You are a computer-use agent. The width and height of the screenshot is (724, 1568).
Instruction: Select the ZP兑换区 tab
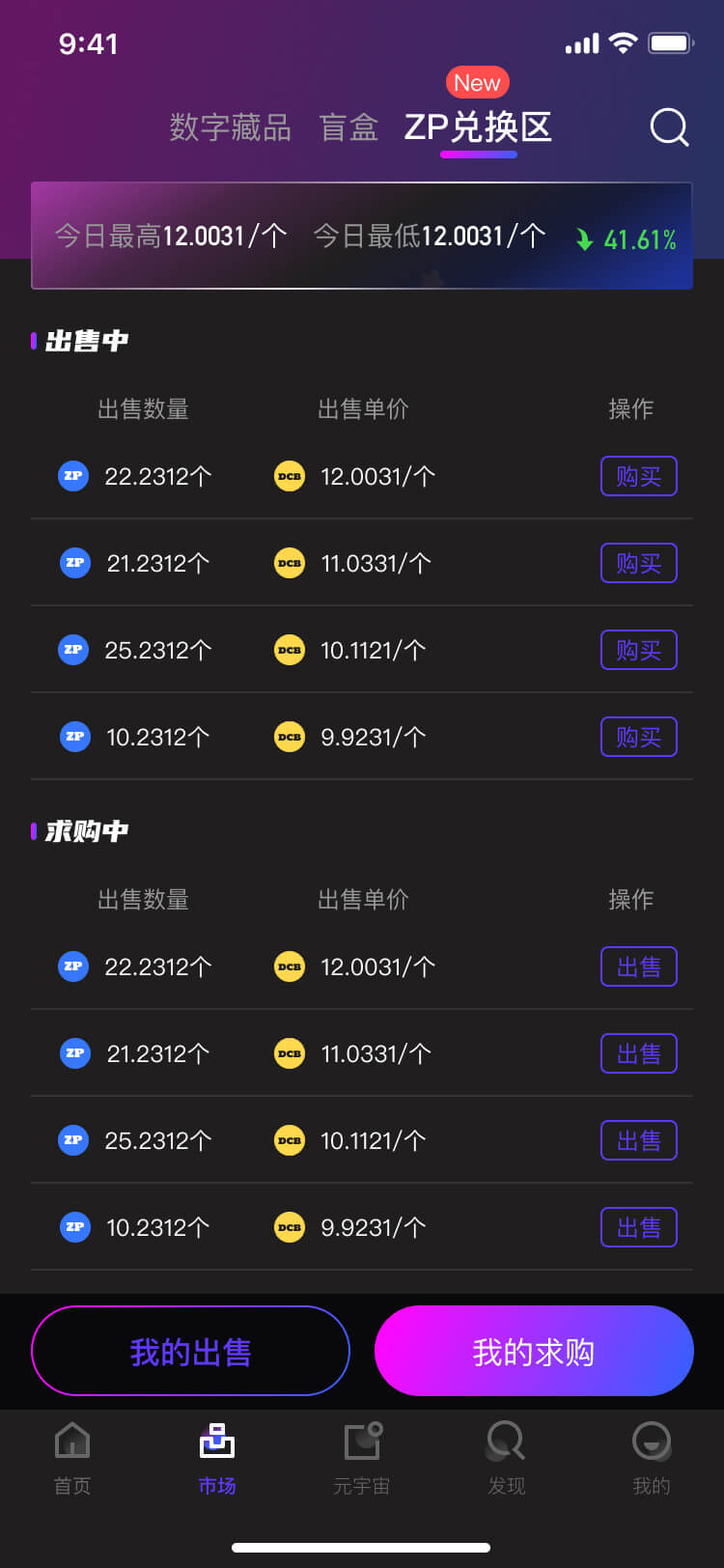tap(478, 127)
